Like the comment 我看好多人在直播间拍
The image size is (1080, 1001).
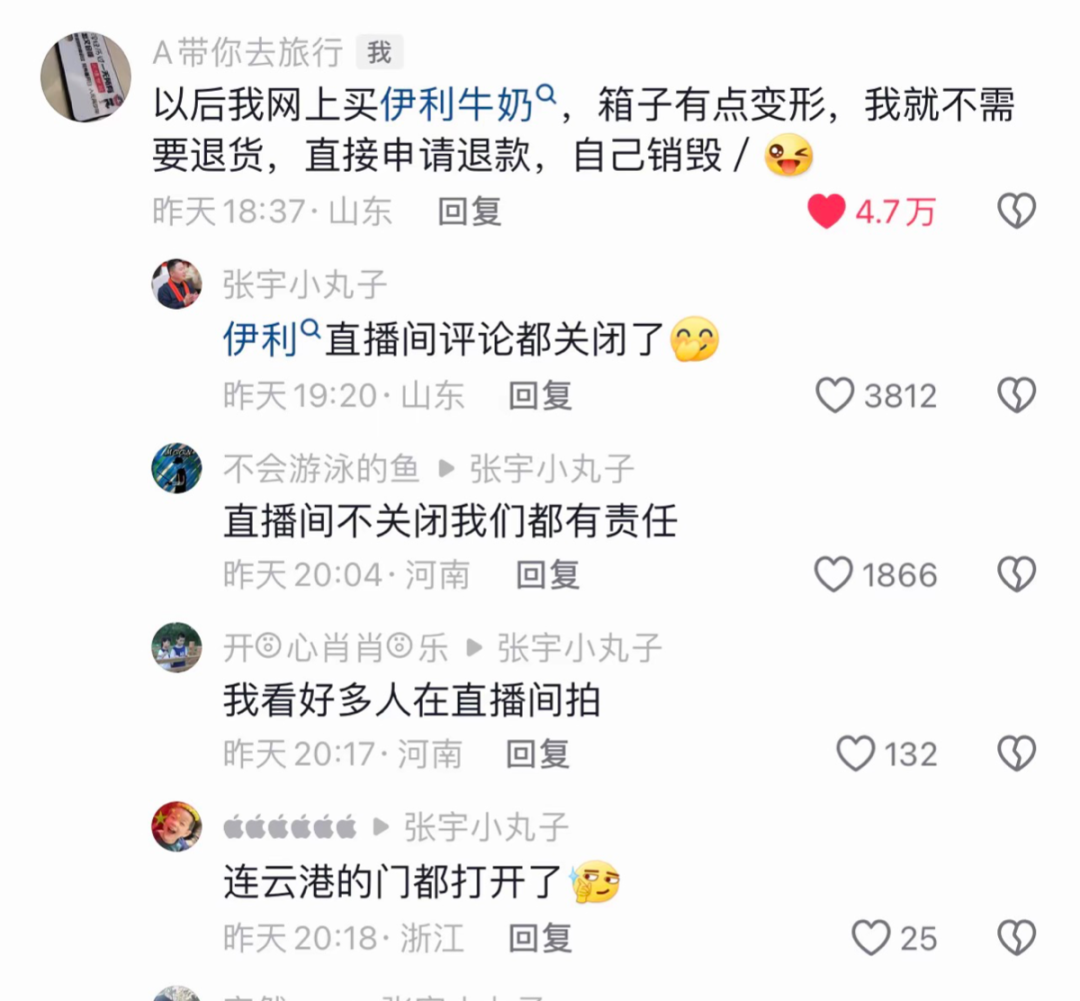pos(855,753)
